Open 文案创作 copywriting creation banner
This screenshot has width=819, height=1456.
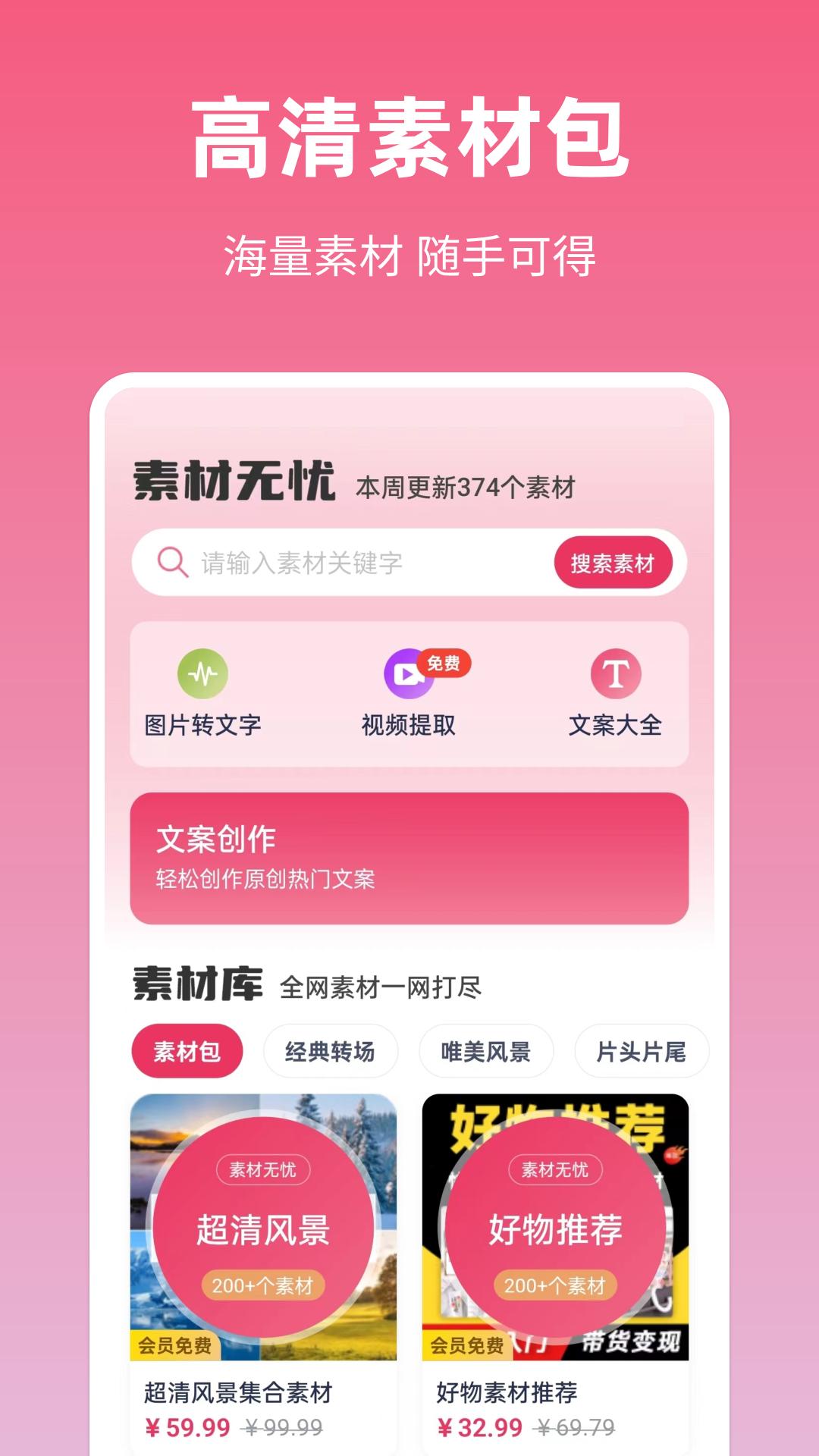pyautogui.click(x=409, y=857)
